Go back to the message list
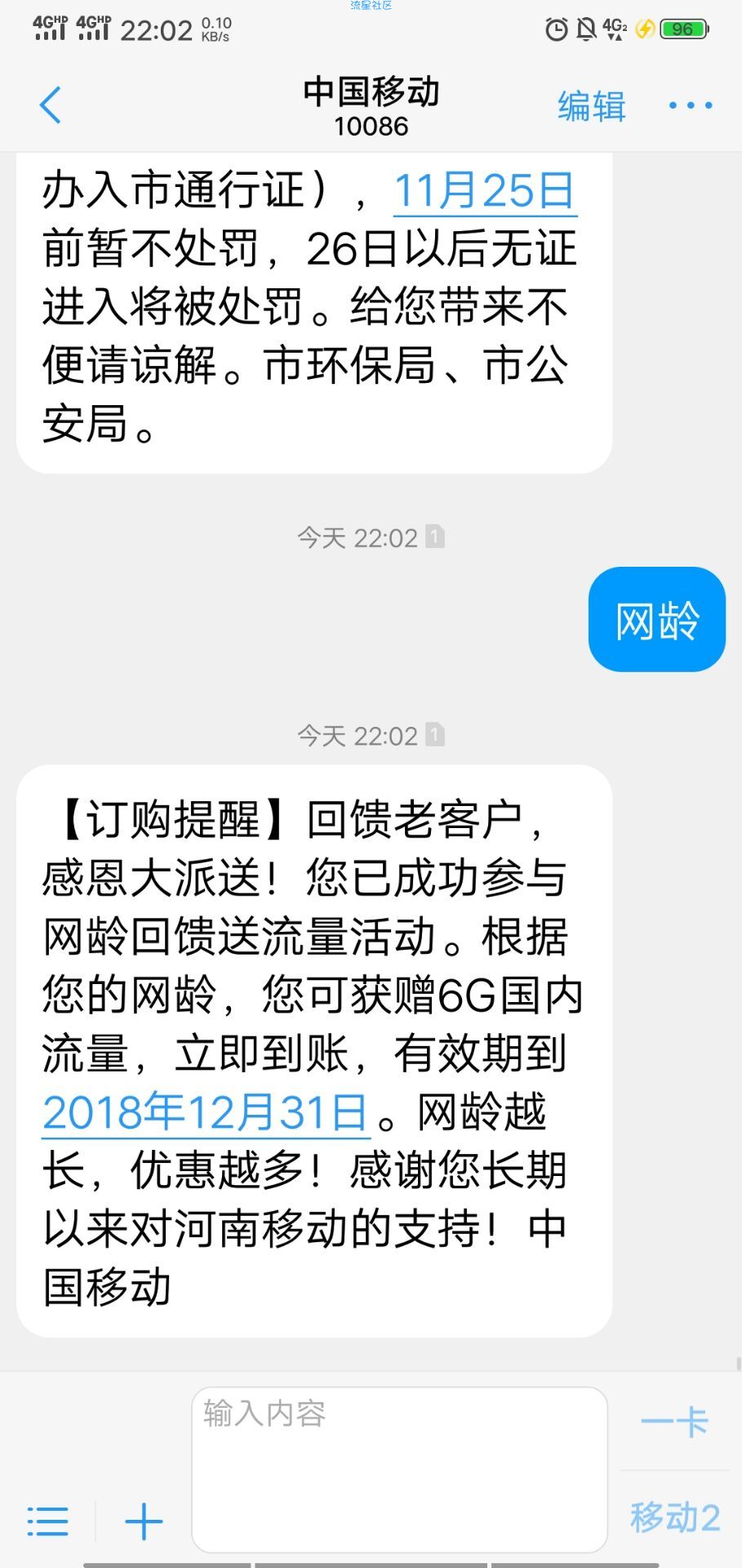 51,105
